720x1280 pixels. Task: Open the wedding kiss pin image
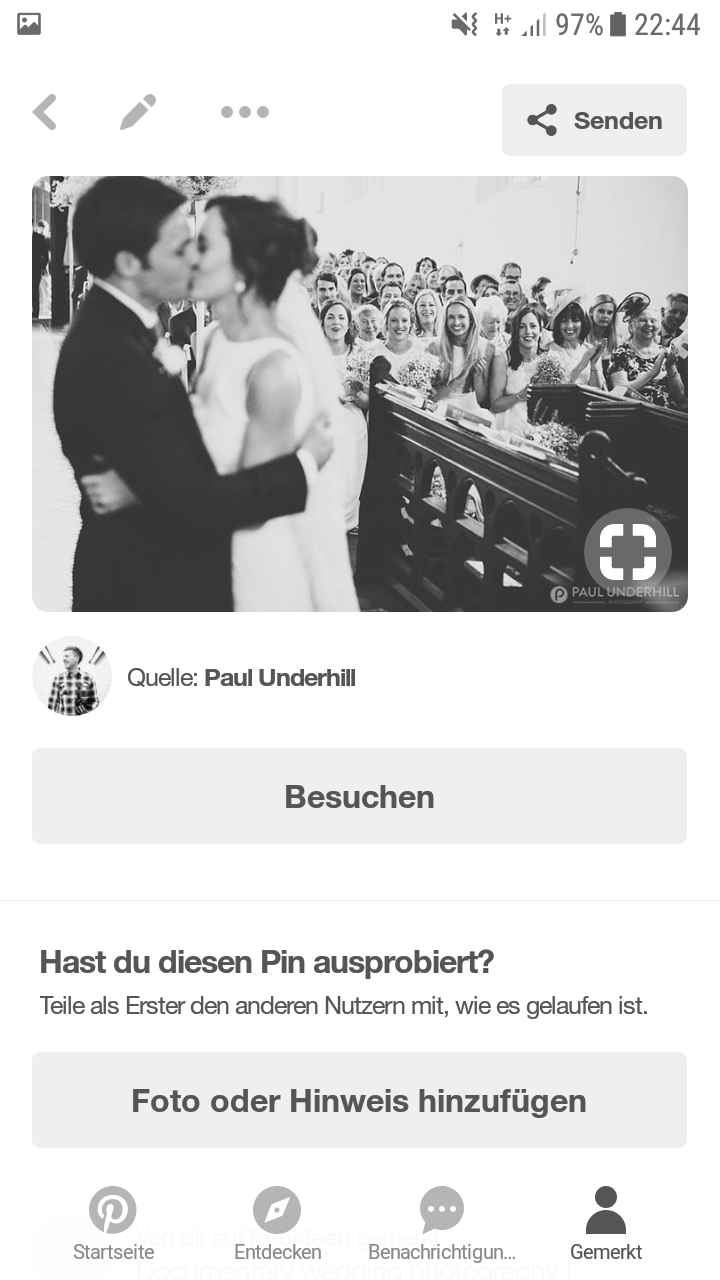tap(300, 394)
